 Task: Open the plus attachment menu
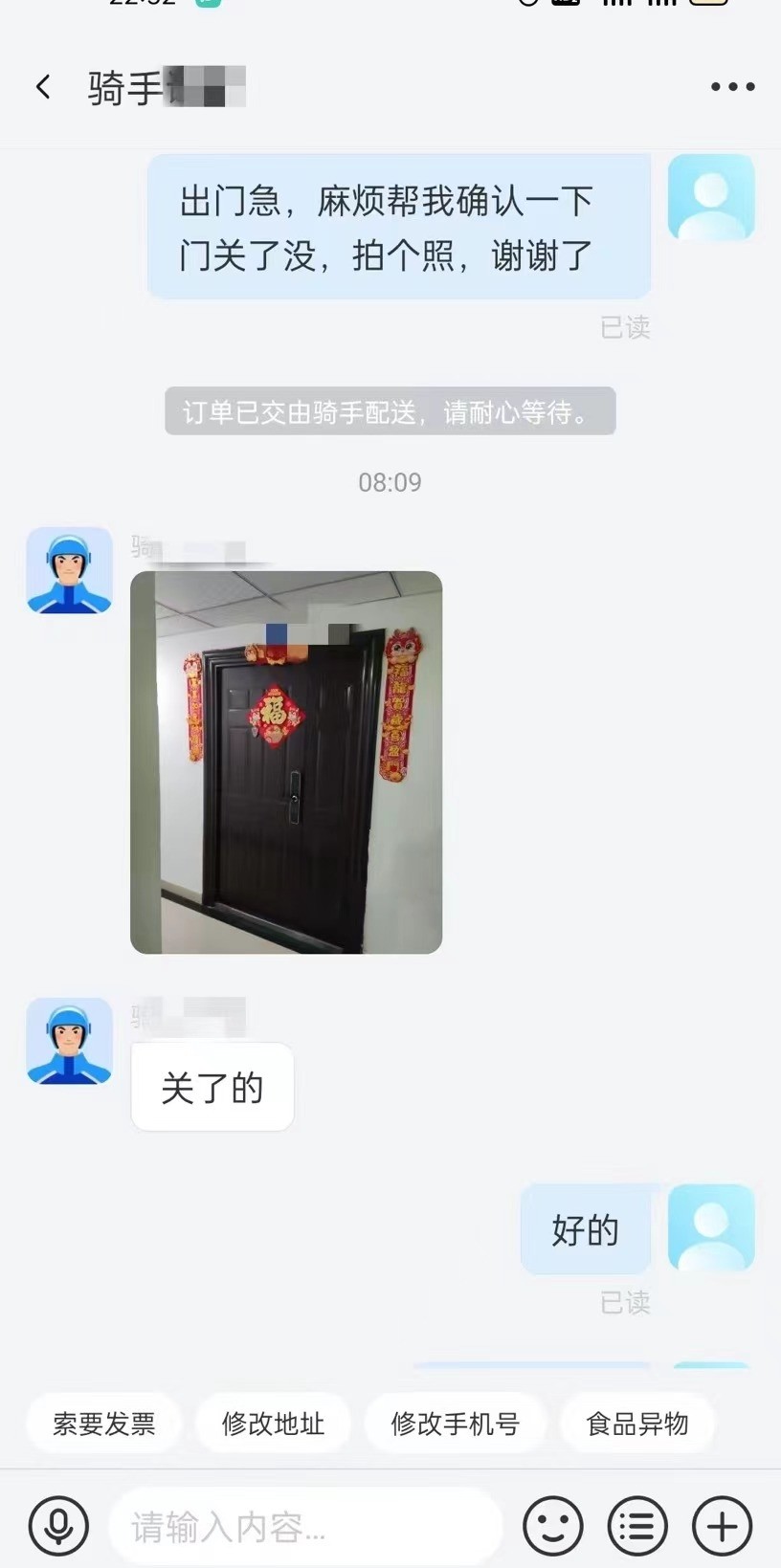[722, 1525]
